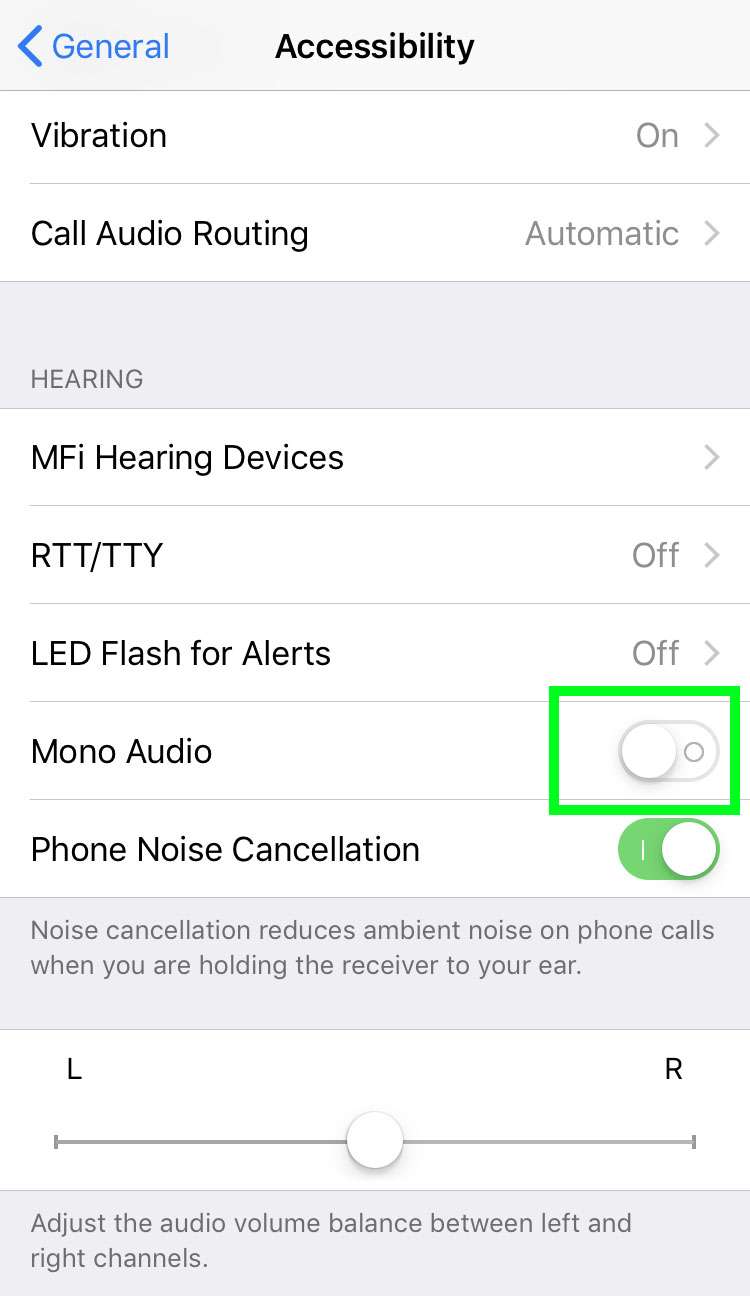The height and width of the screenshot is (1296, 750).
Task: Open MFi Hearing Devices
Action: [x=375, y=458]
